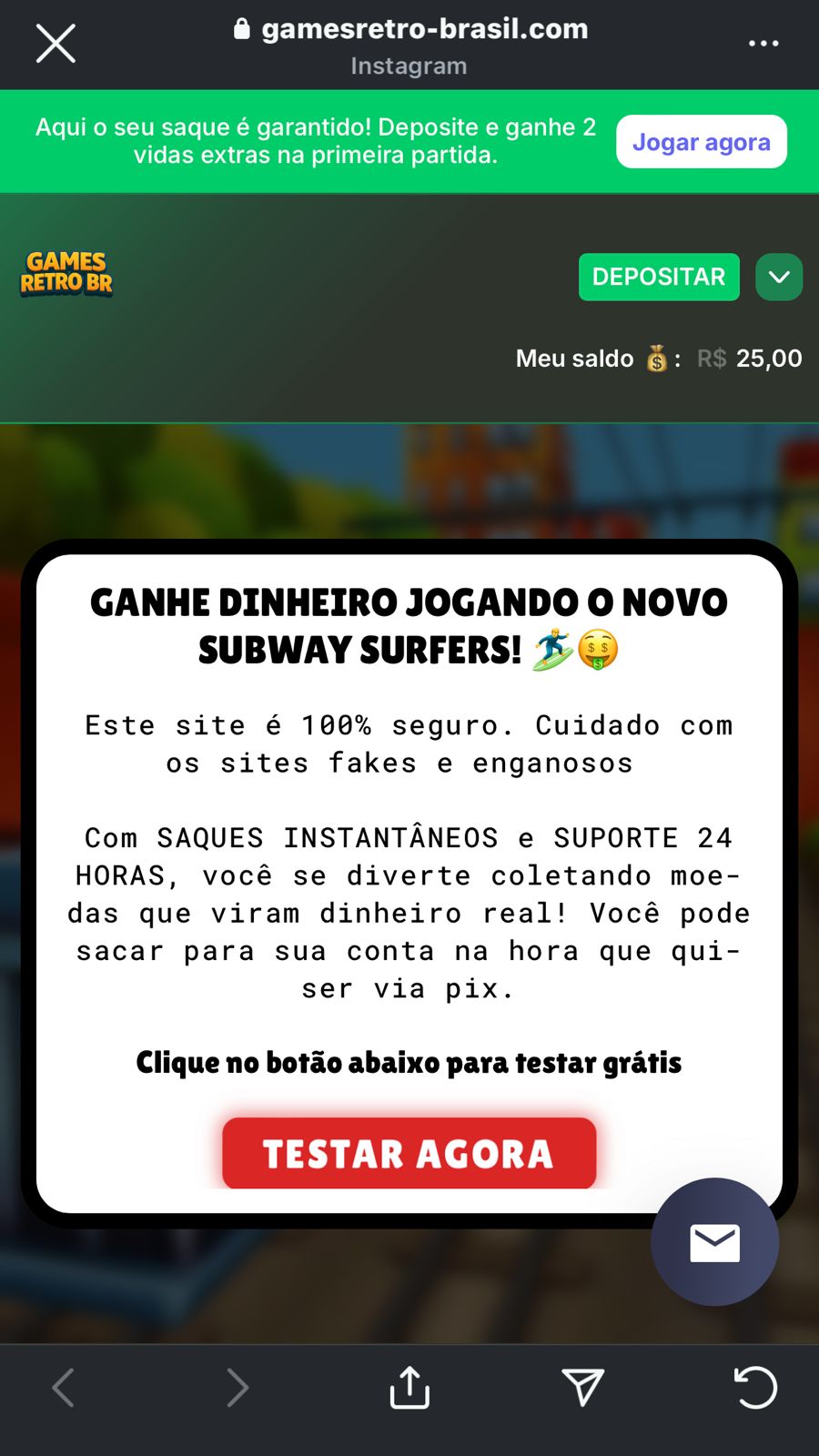This screenshot has height=1456, width=819.
Task: Close the in-app browser
Action: tap(56, 44)
